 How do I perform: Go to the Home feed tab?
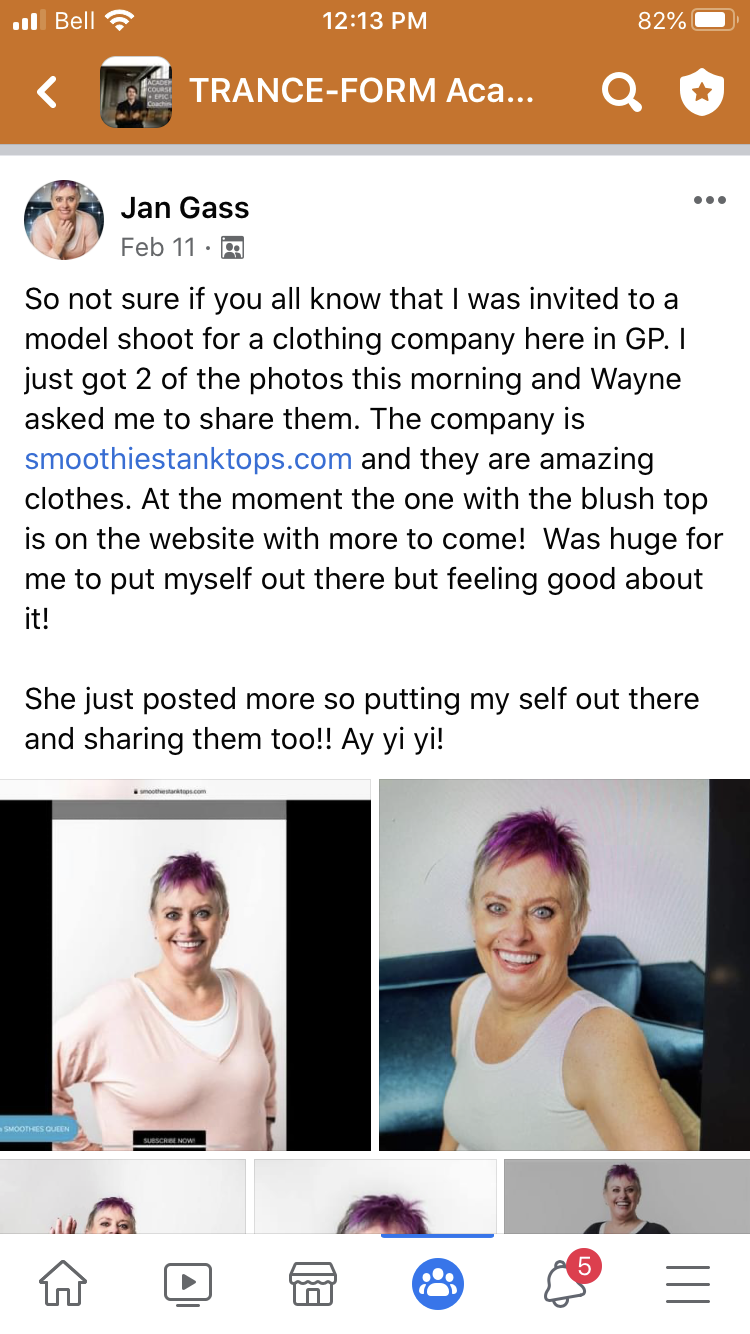pos(62,1282)
